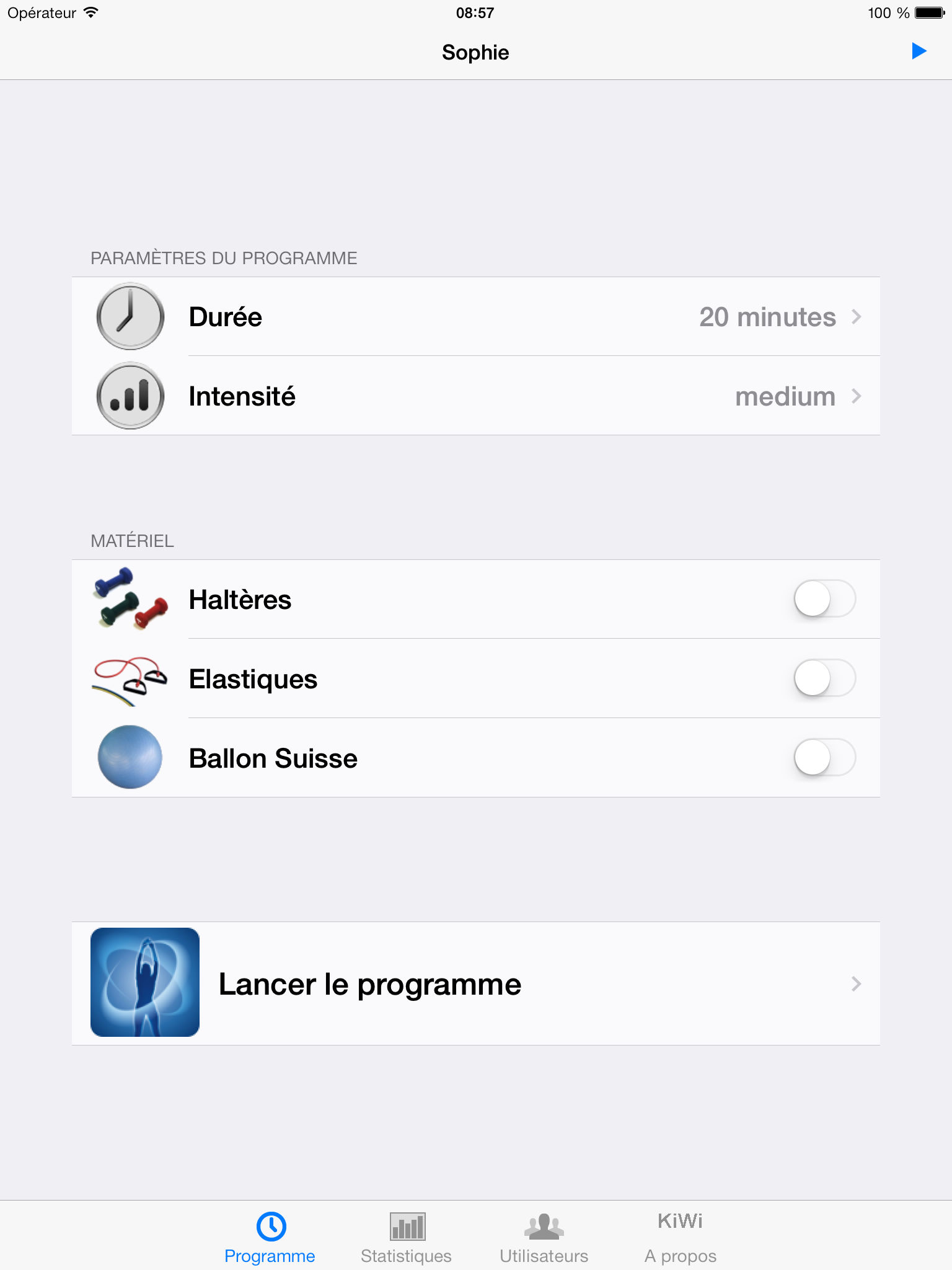Turn on the Elastiques switch
952x1270 pixels.
point(824,678)
